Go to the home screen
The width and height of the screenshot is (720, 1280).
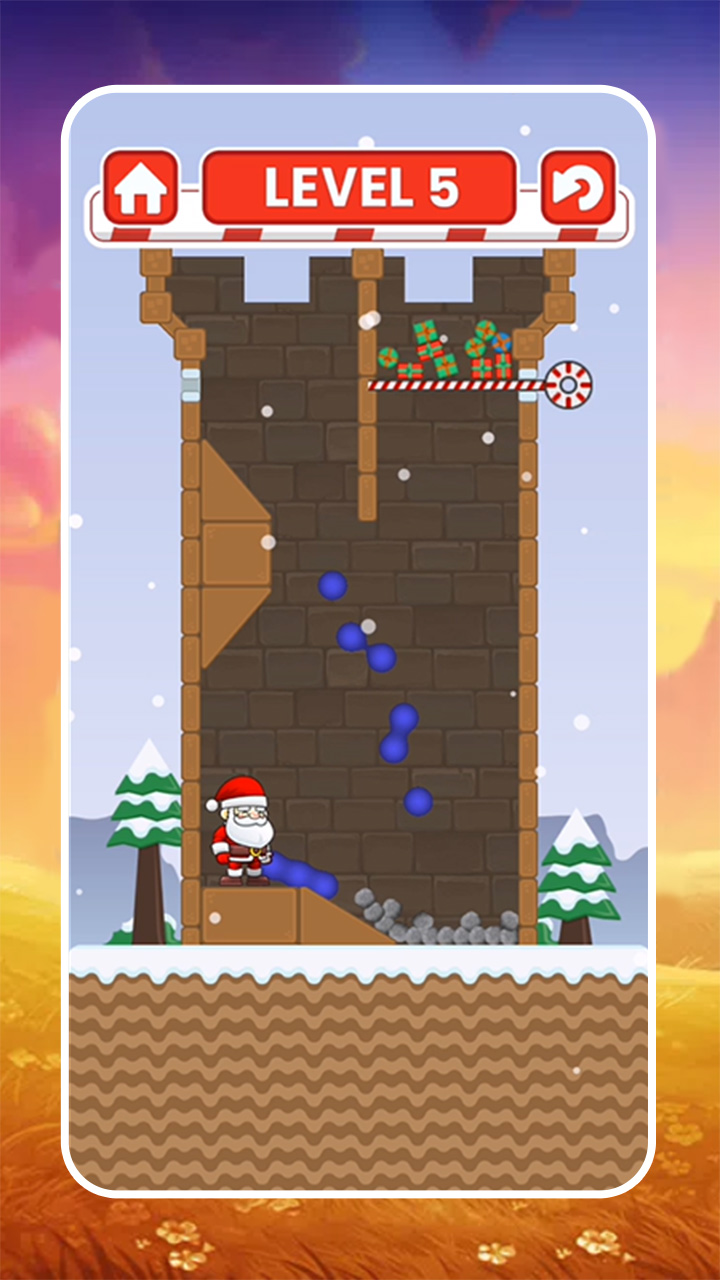click(140, 188)
